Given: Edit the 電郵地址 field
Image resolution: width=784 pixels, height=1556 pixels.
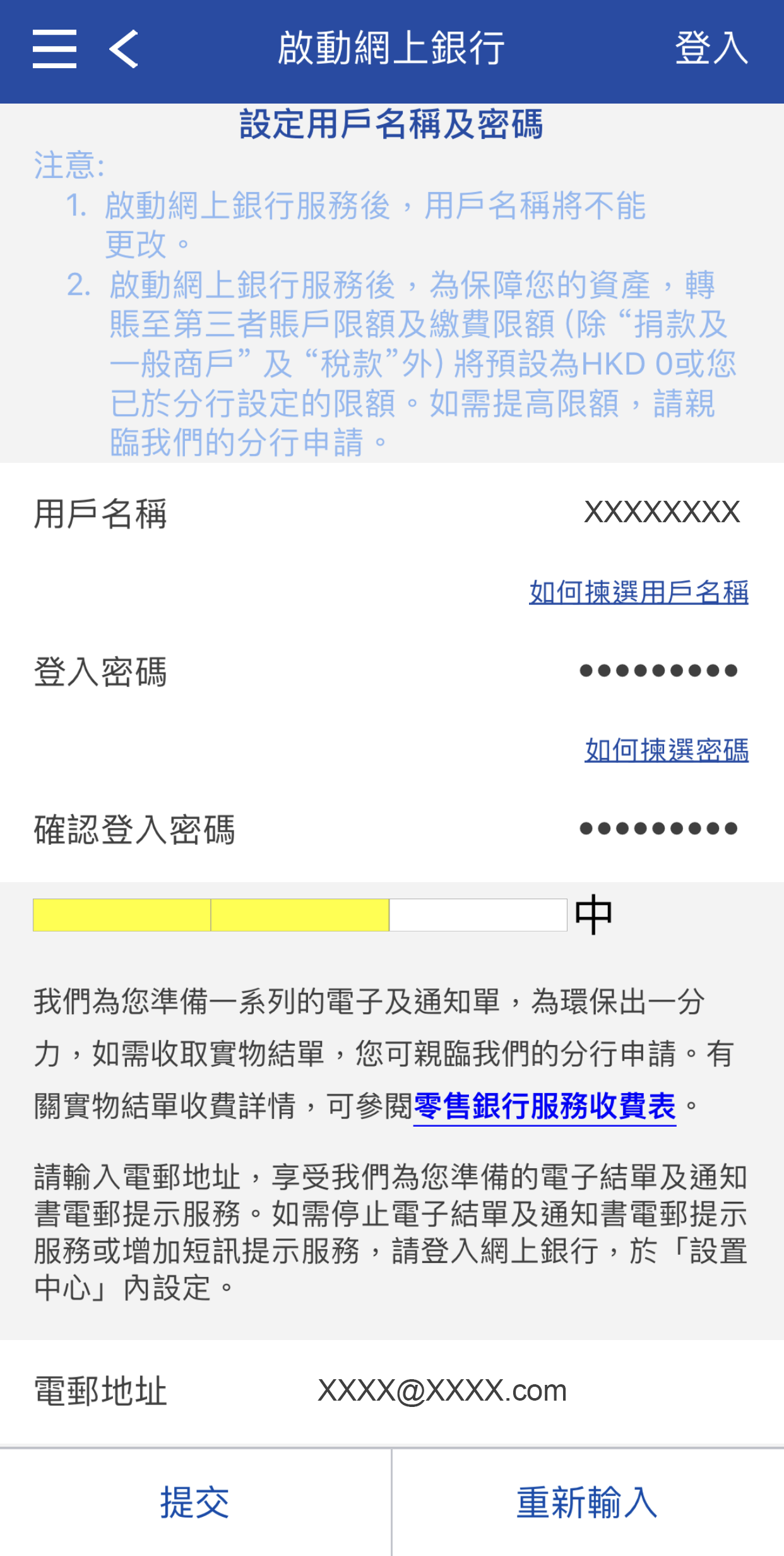Looking at the screenshot, I should (x=442, y=1391).
